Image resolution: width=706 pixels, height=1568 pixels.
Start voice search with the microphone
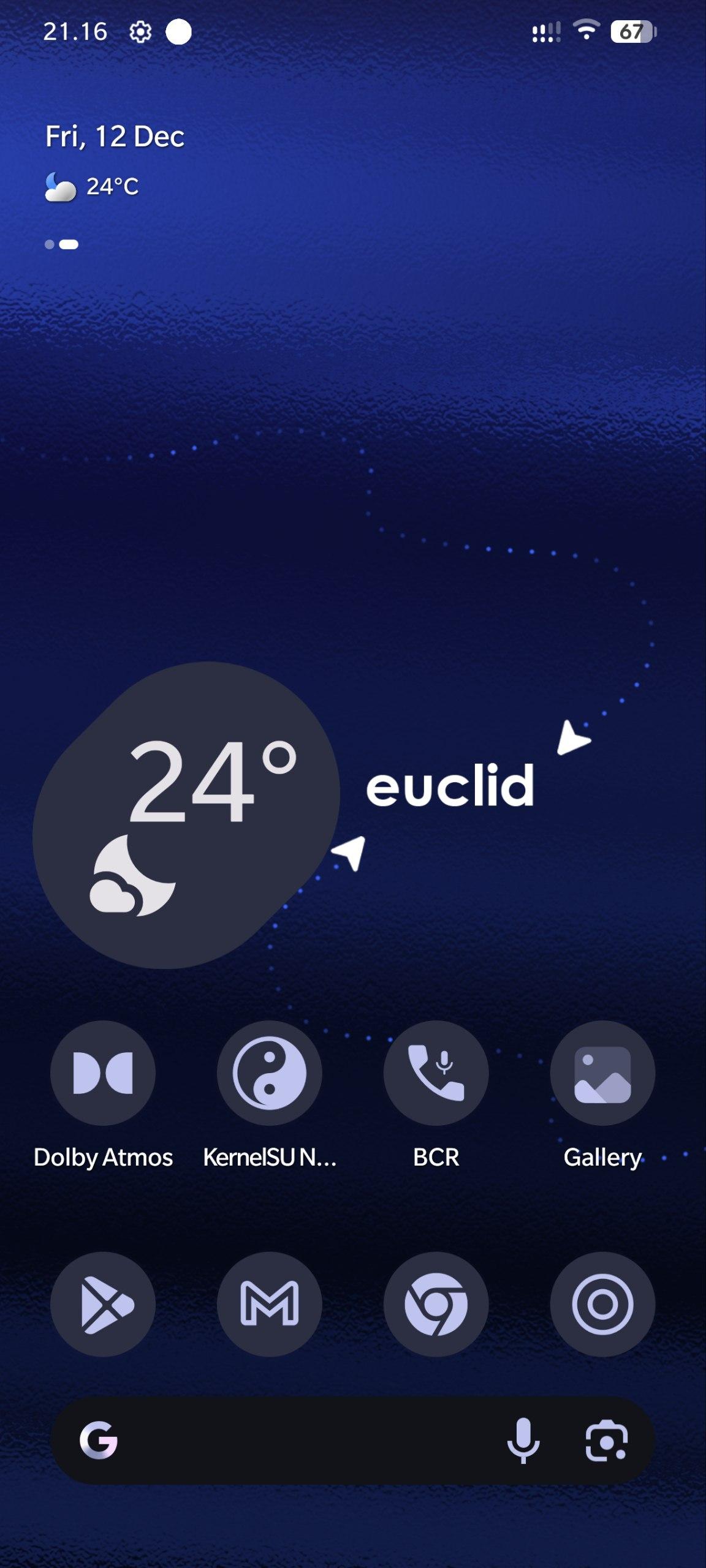point(523,1441)
